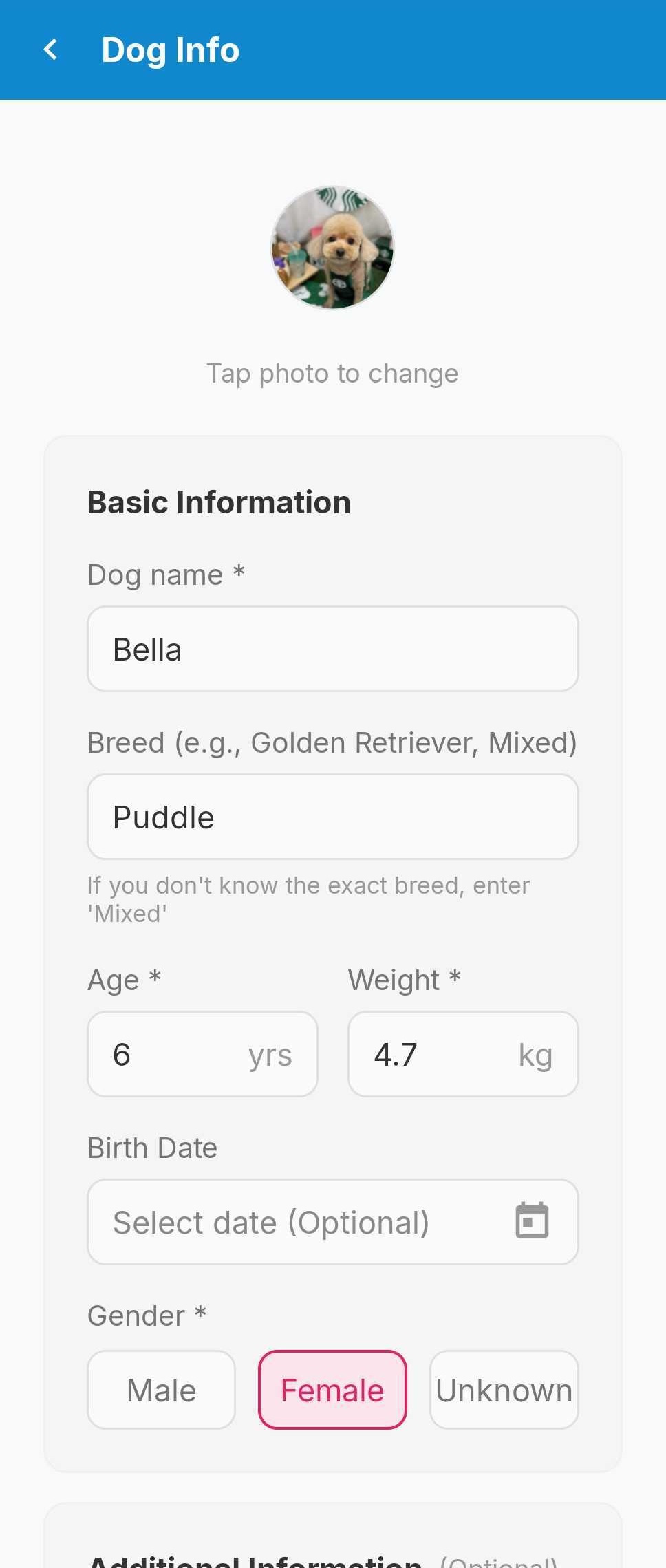
Task: Click the back arrow on Dog Info header
Action: (51, 49)
